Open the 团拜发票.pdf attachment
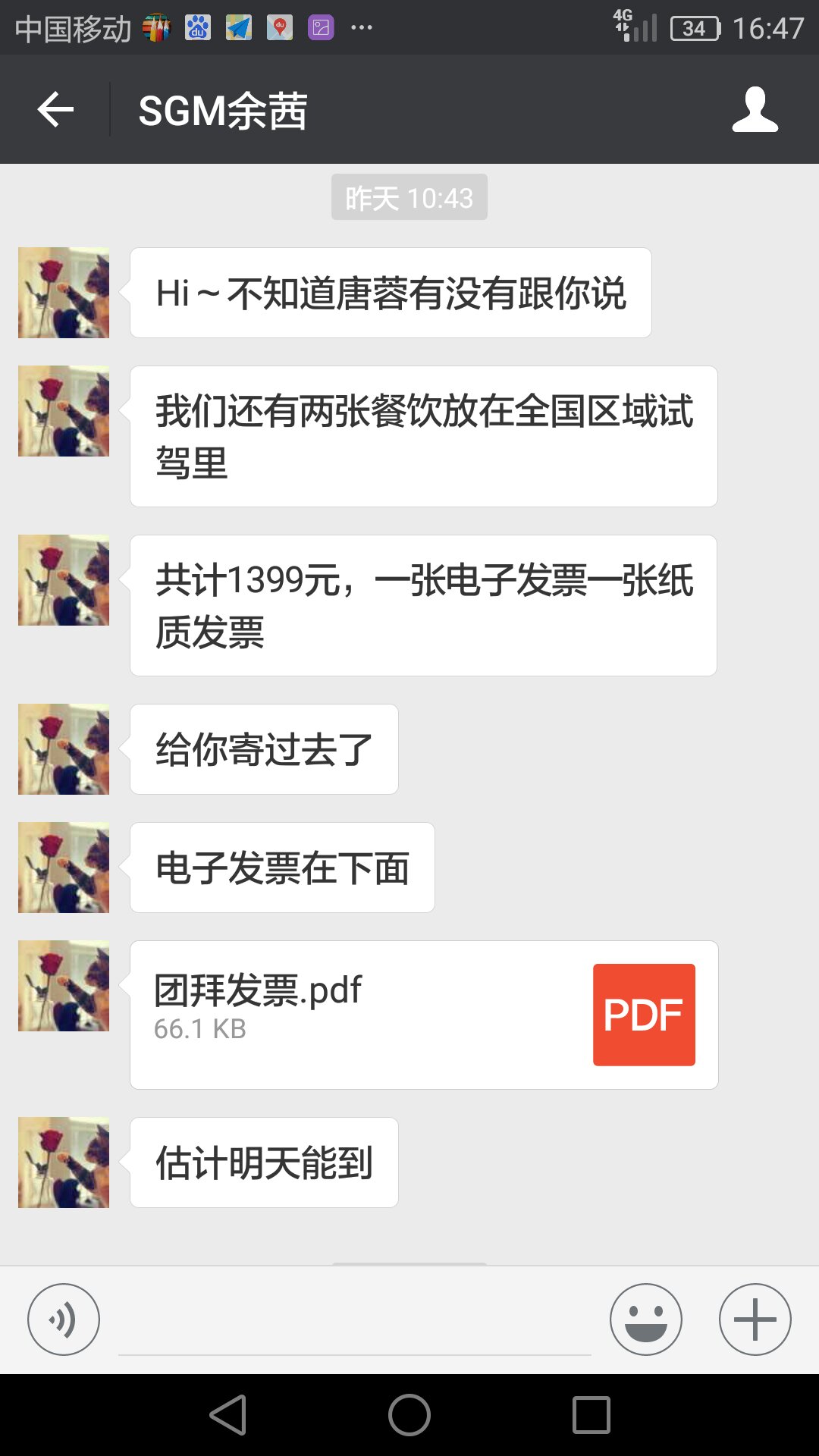The image size is (819, 1456). tap(423, 1015)
